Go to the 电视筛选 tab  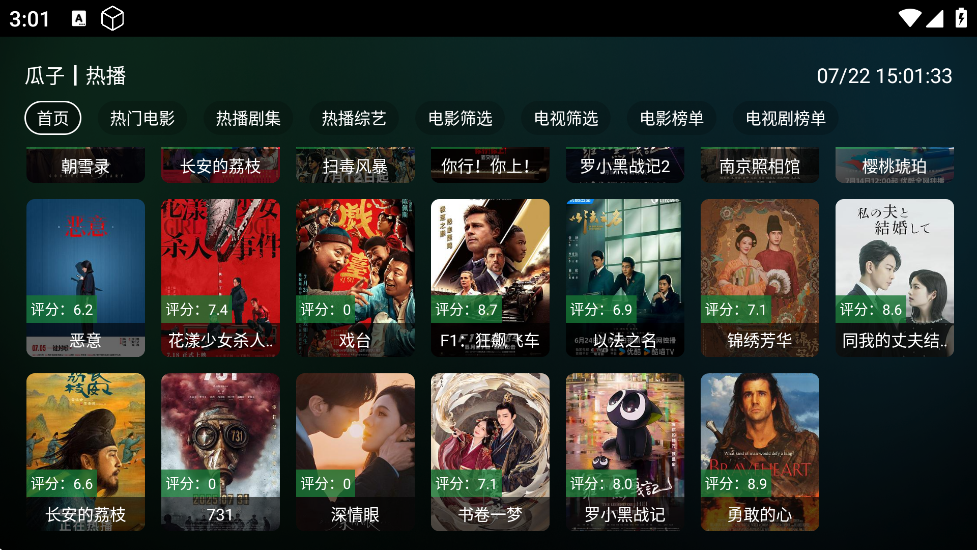click(x=566, y=118)
